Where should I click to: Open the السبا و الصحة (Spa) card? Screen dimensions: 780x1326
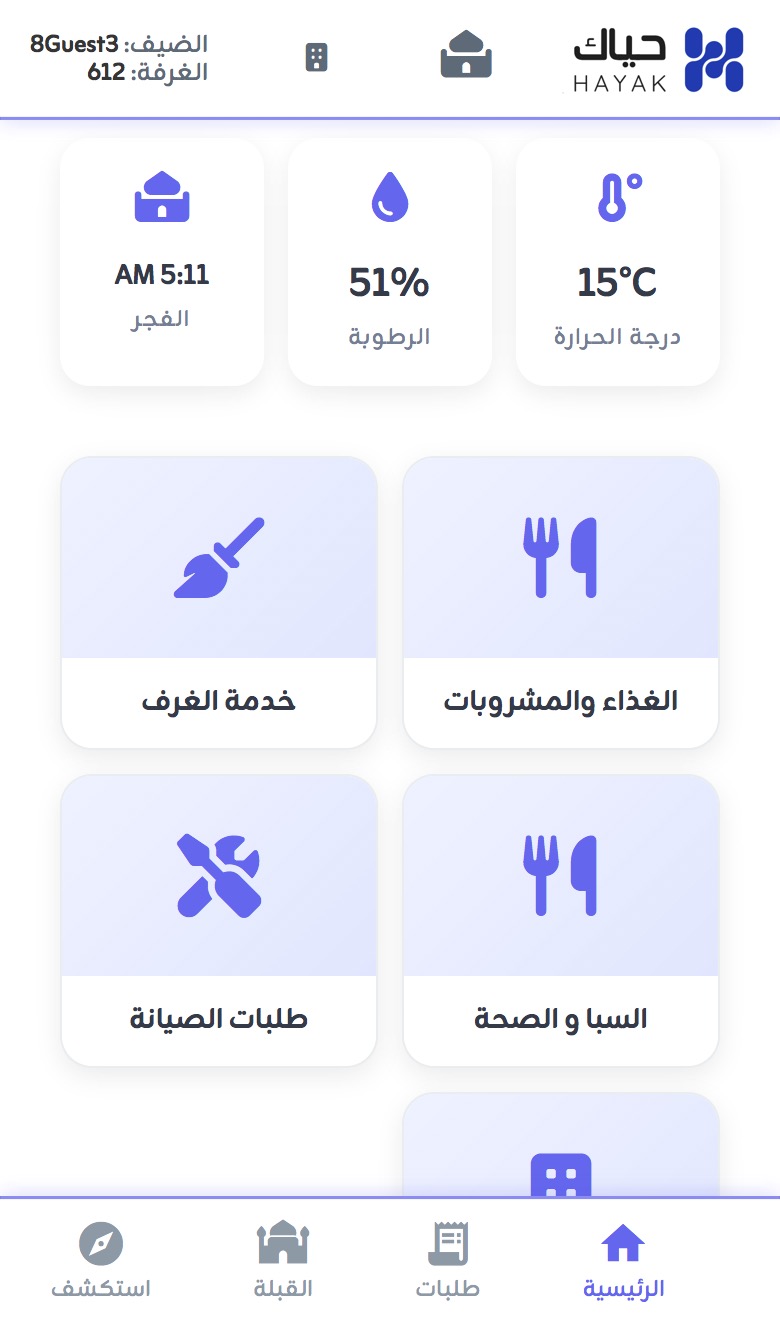coord(560,918)
